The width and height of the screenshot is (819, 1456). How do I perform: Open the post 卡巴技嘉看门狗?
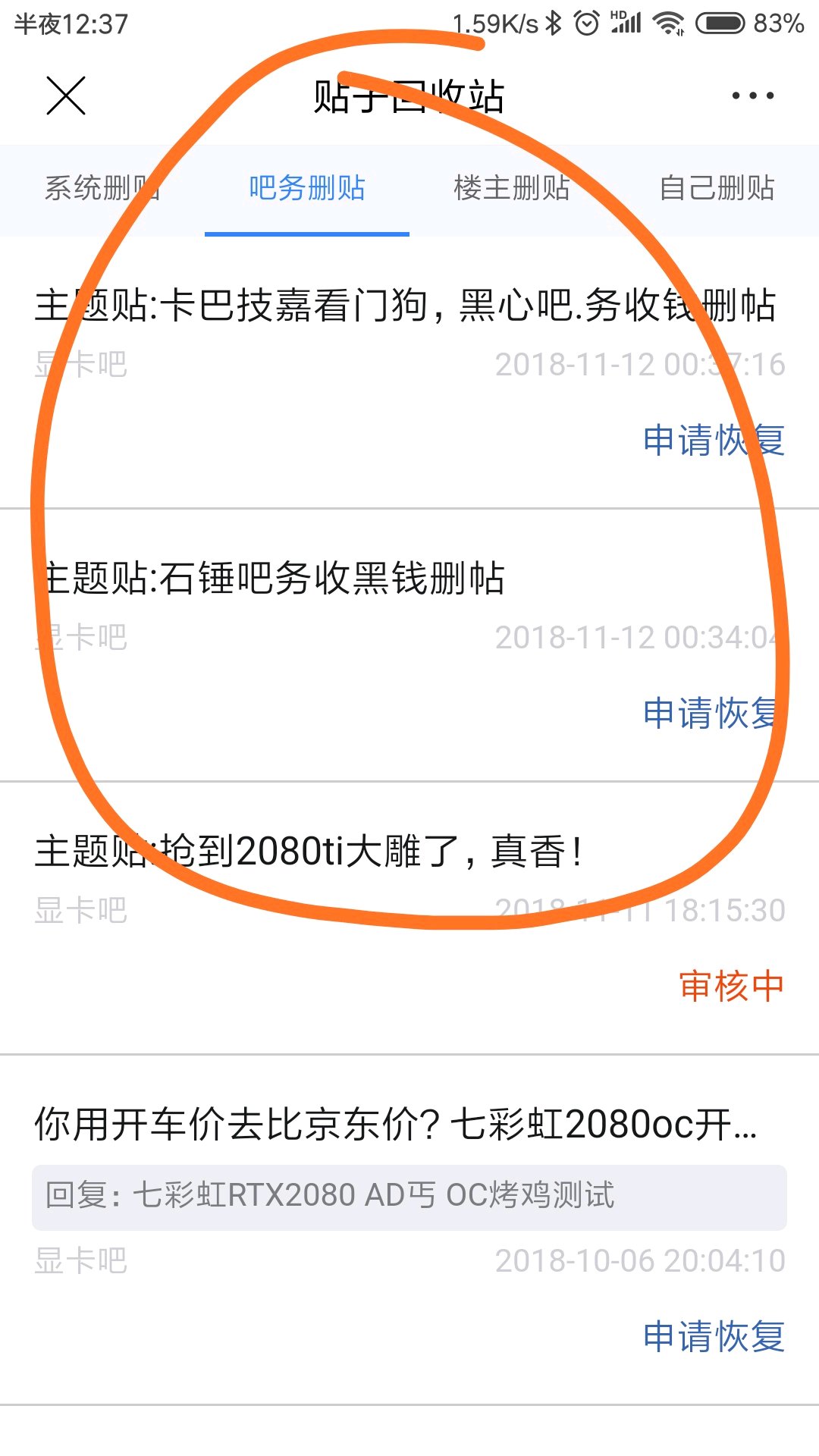405,306
